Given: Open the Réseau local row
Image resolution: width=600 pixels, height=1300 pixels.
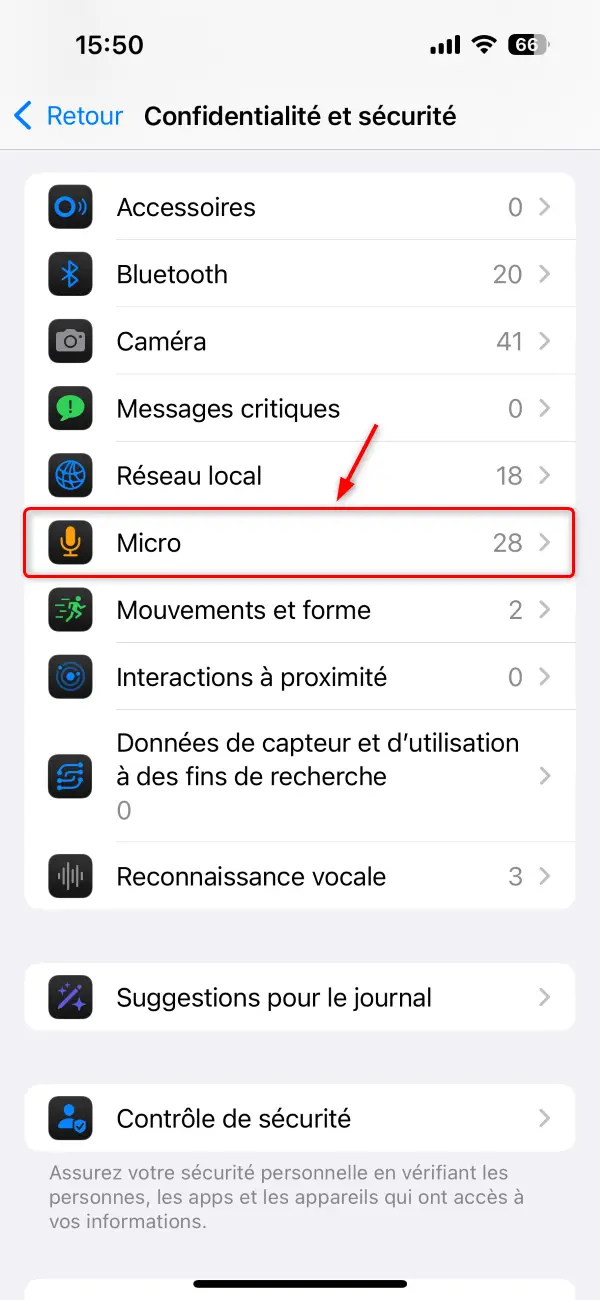Looking at the screenshot, I should 300,475.
